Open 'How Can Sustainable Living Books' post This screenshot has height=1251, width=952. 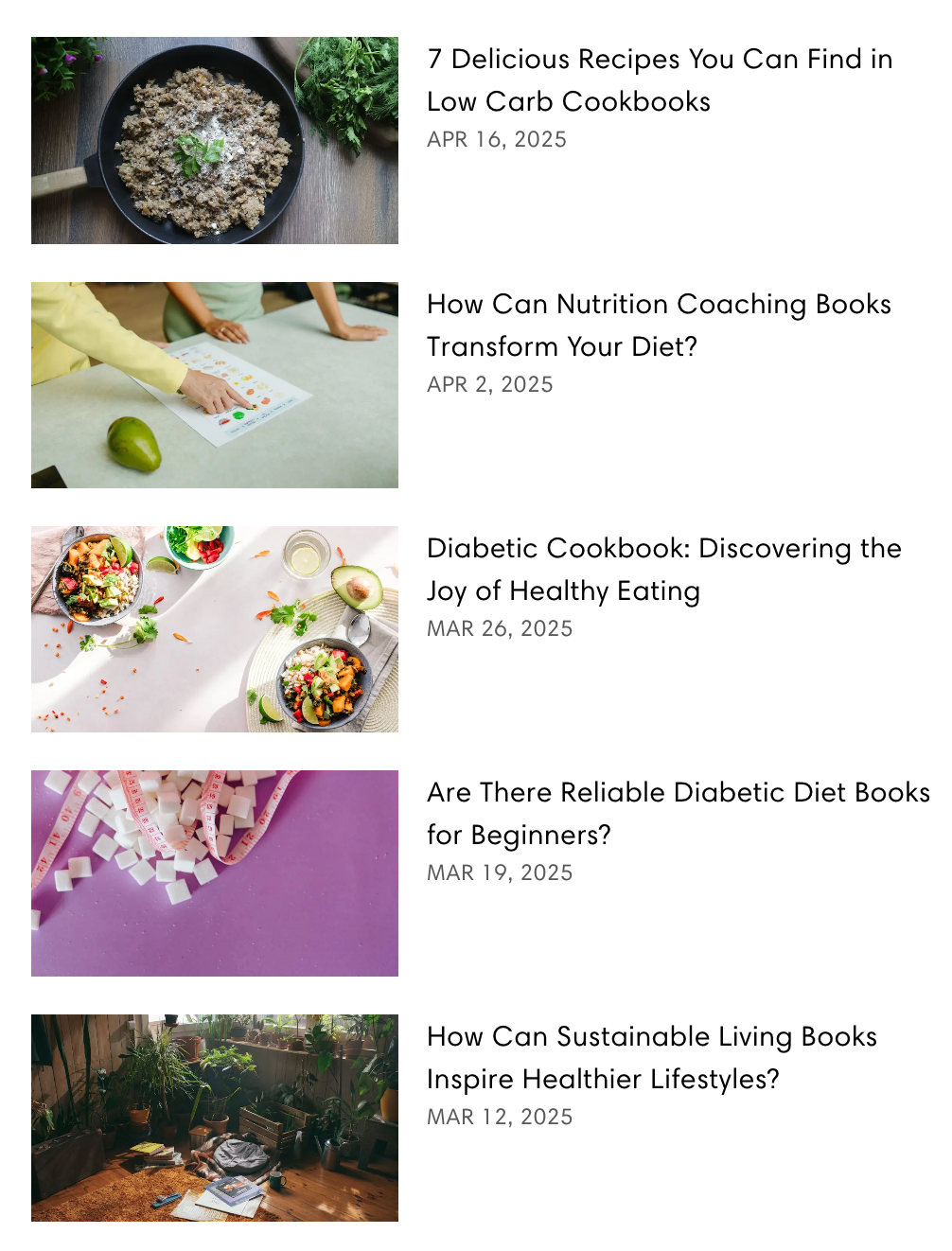pyautogui.click(x=651, y=1057)
